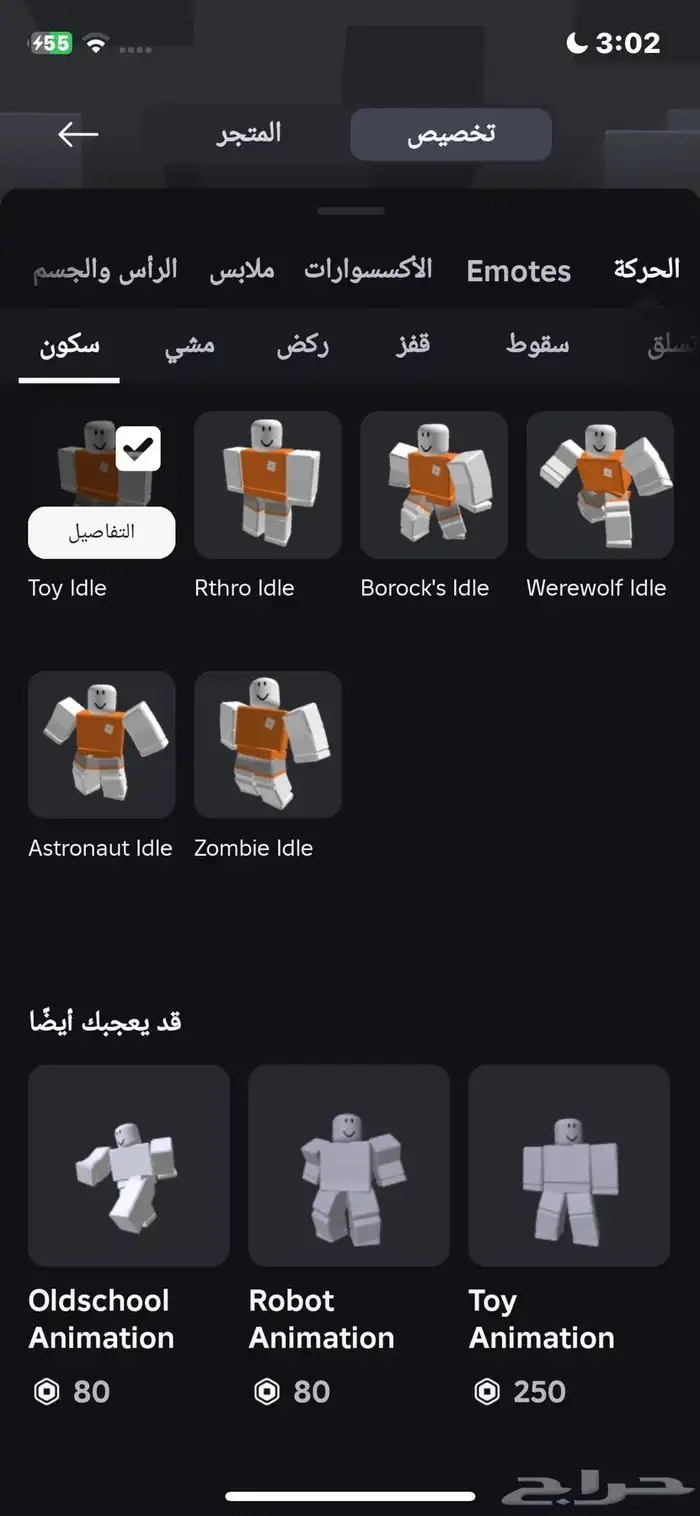Switch to the المتجر tab
700x1516 pixels.
249,134
